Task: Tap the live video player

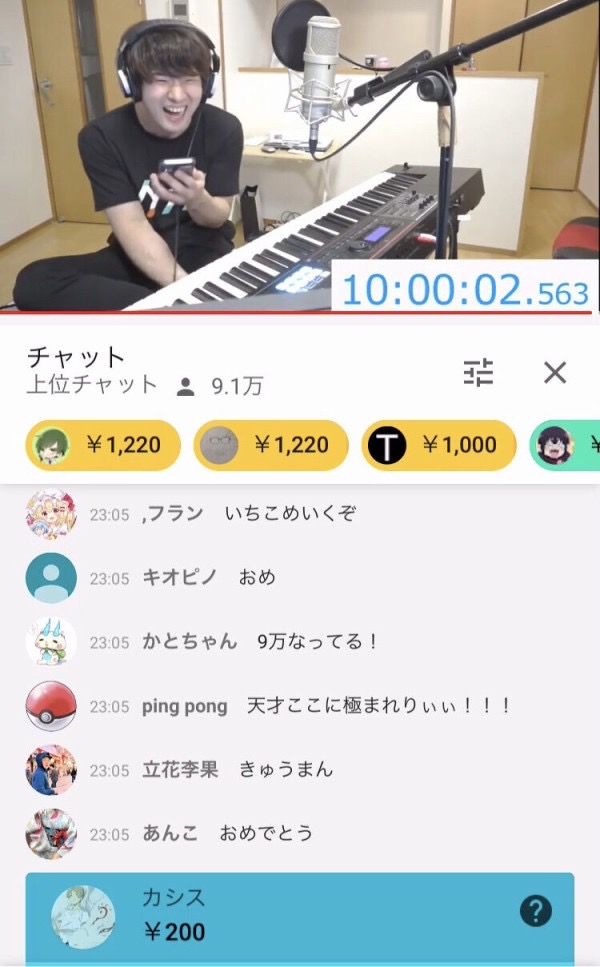Action: point(300,155)
